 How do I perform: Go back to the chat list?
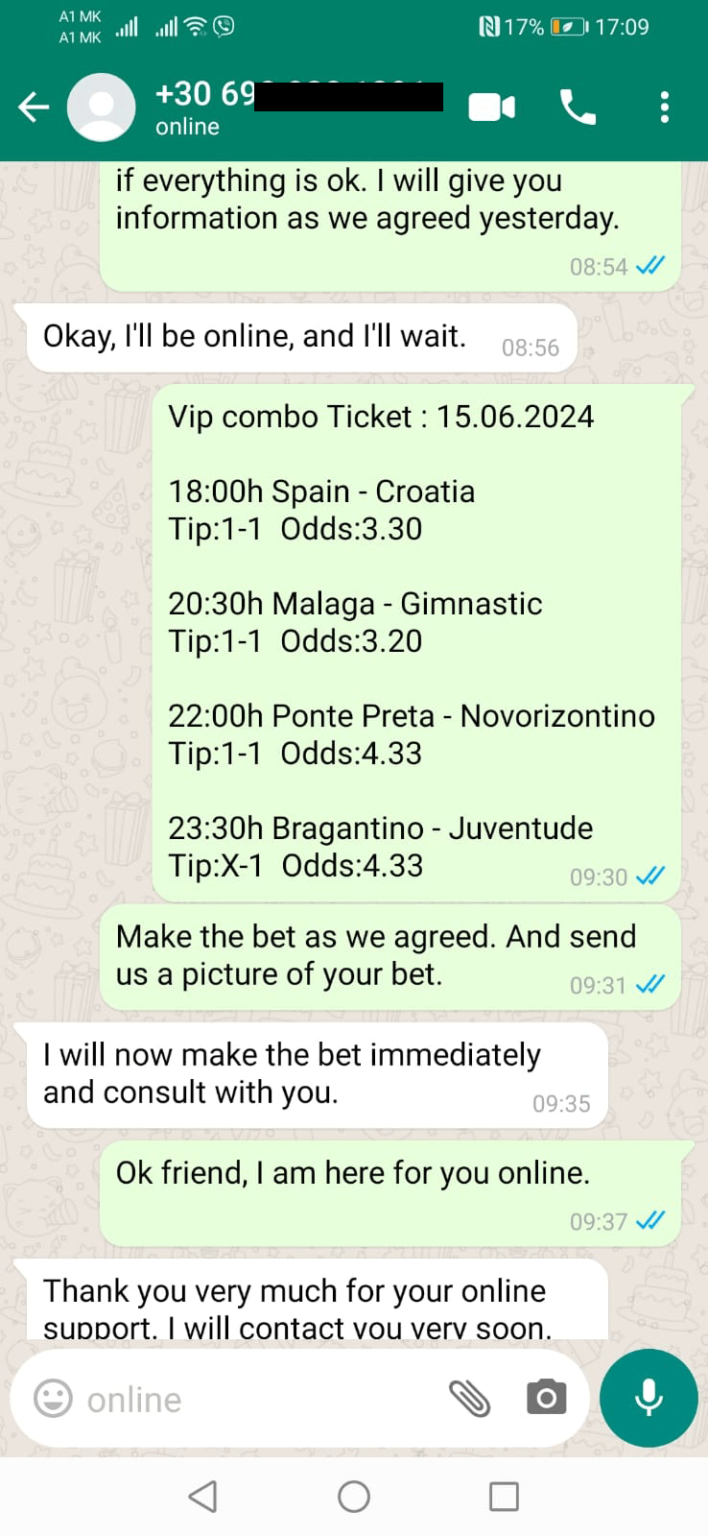tap(33, 107)
